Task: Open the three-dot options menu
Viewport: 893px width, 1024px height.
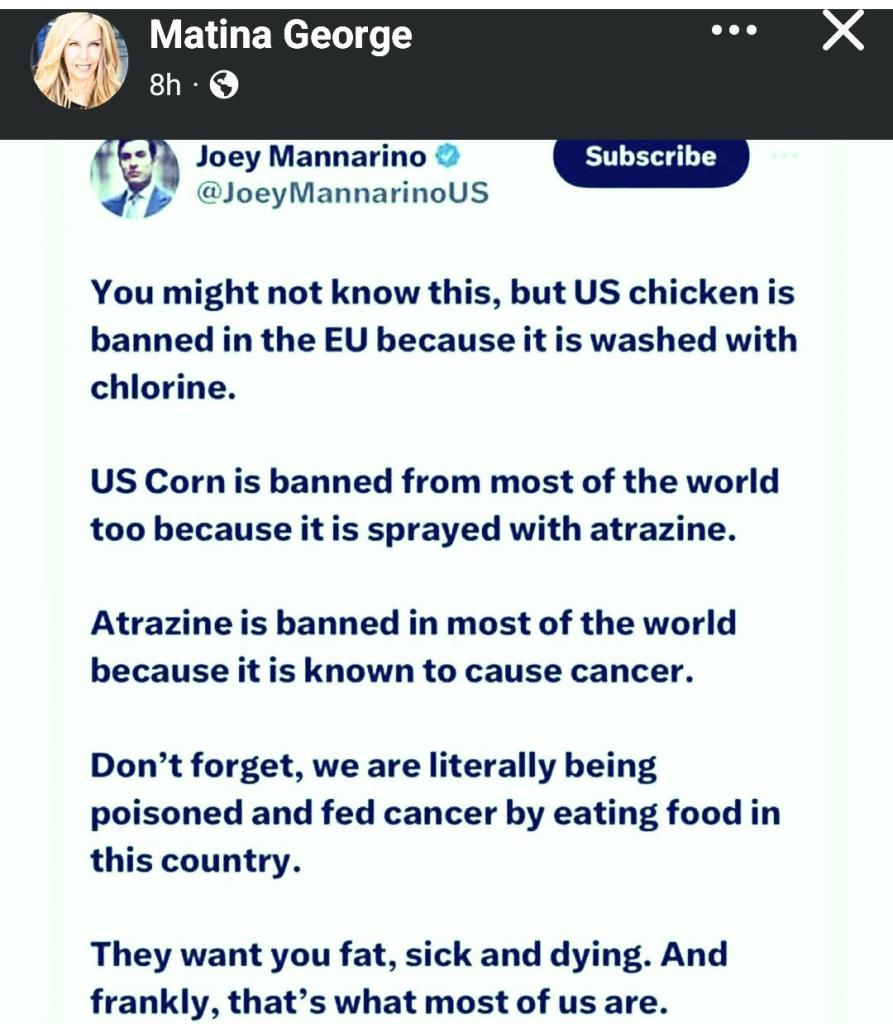Action: pyautogui.click(x=733, y=31)
